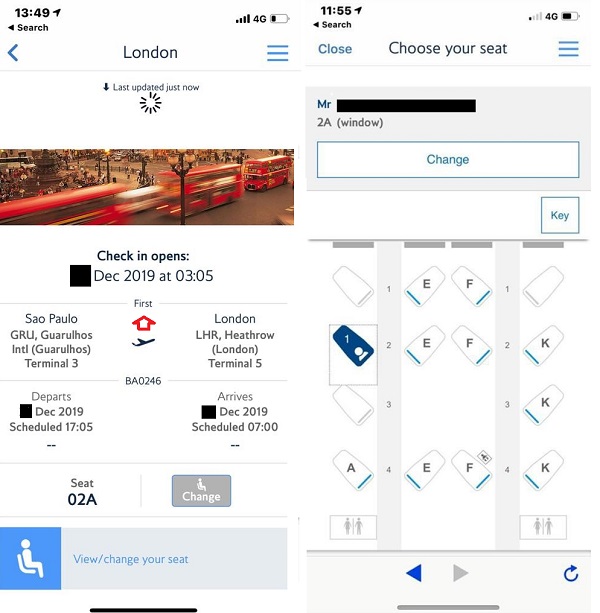
Task: Select seat K in row 2
Action: pos(543,345)
